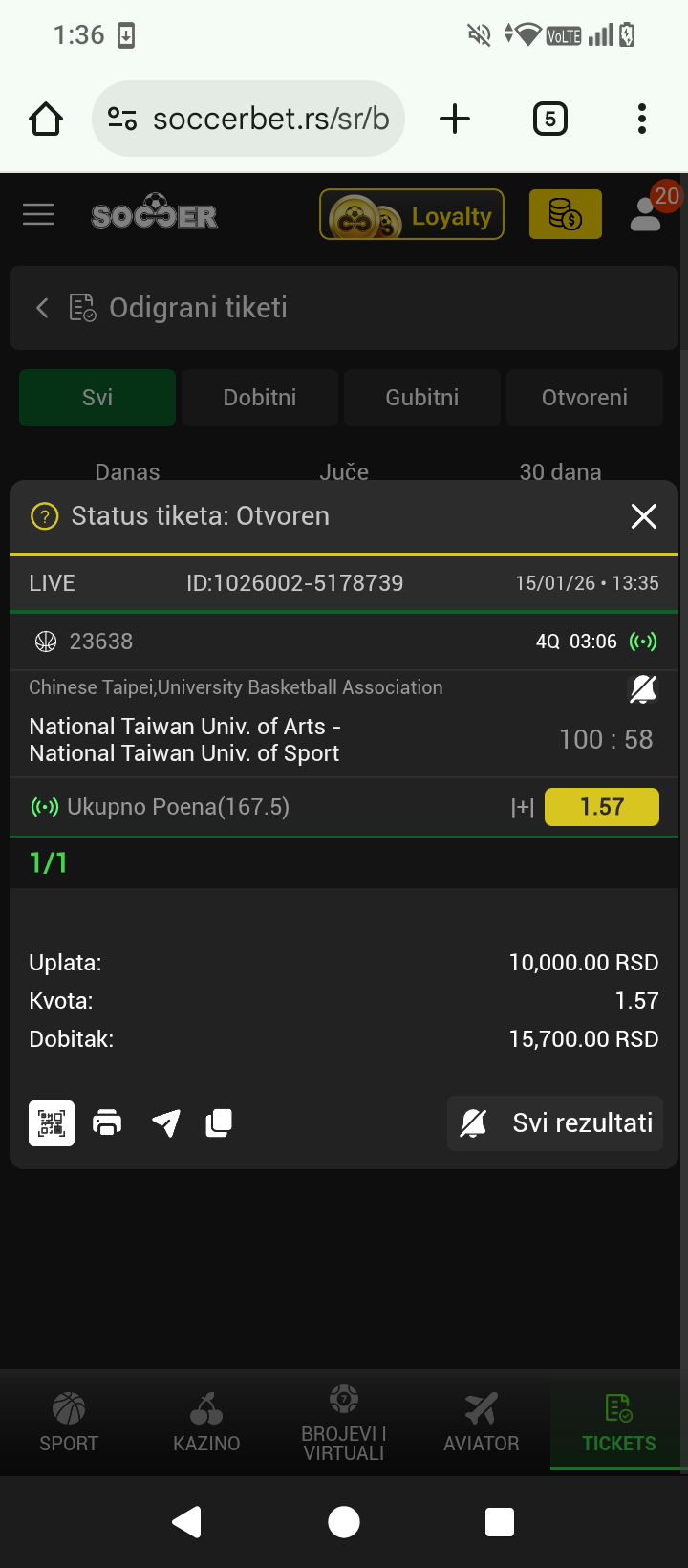Switch to the KAZINO tab
Viewport: 688px width, 1568px height.
click(206, 1423)
